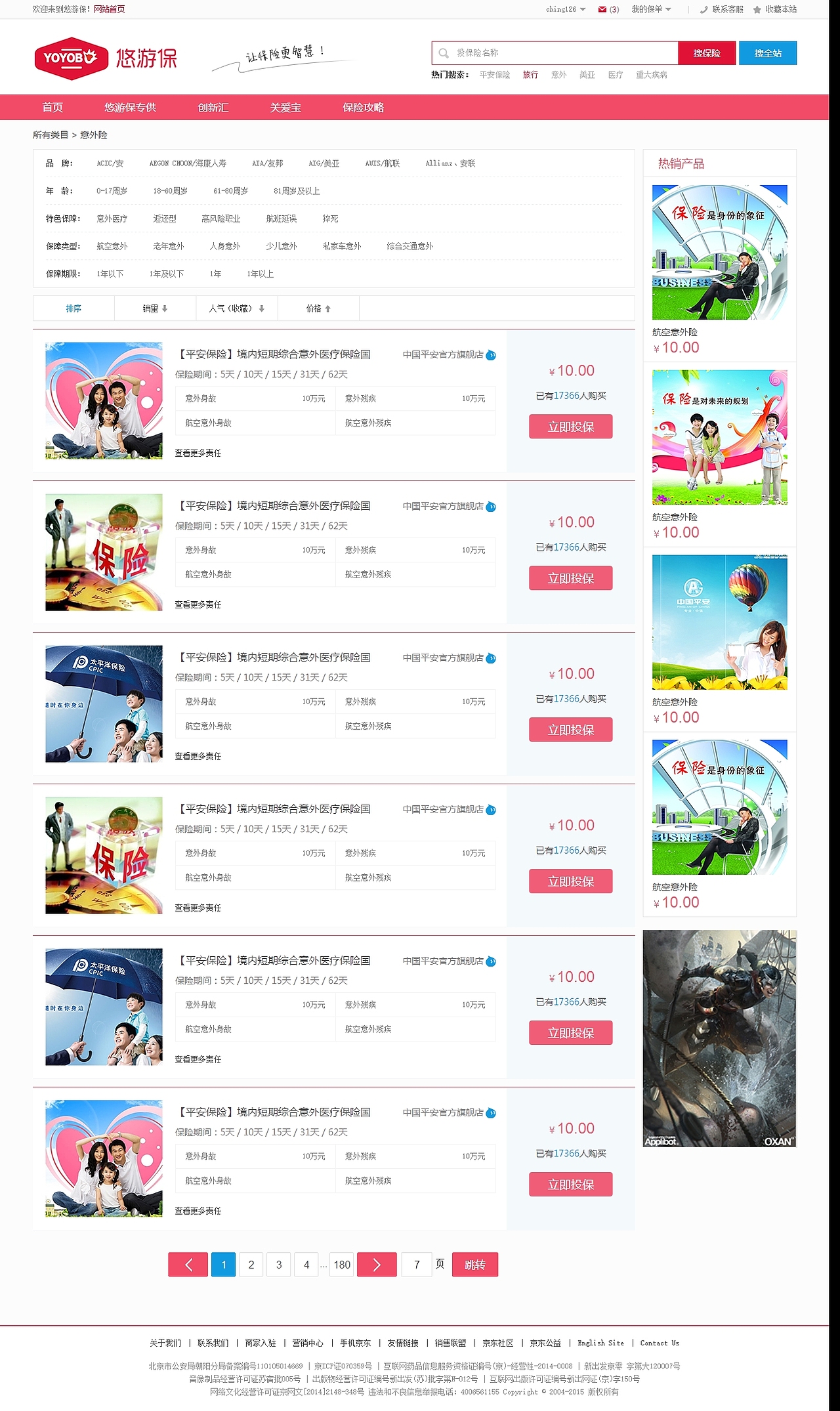Choose the 航班延误 coverage filter

[x=282, y=219]
